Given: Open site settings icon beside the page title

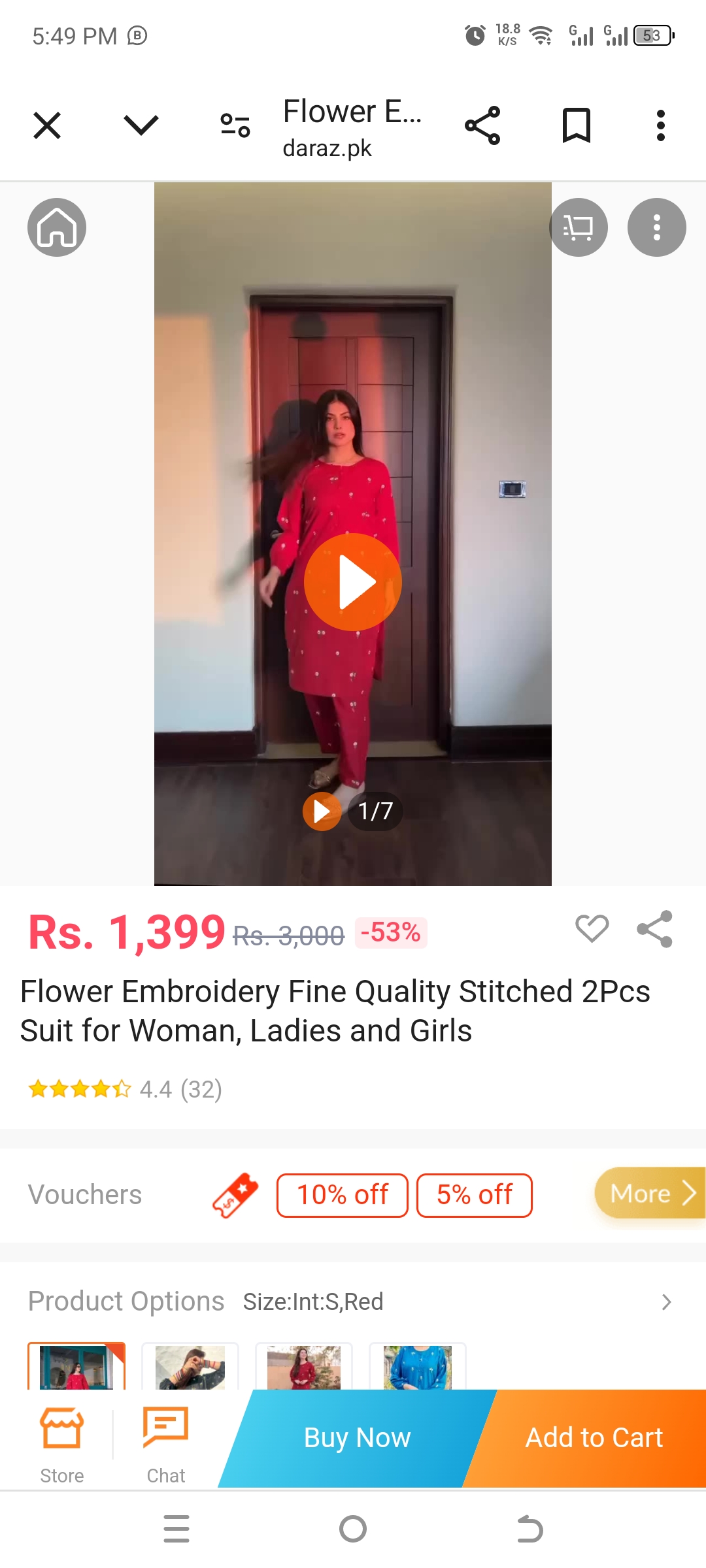Looking at the screenshot, I should click(235, 125).
